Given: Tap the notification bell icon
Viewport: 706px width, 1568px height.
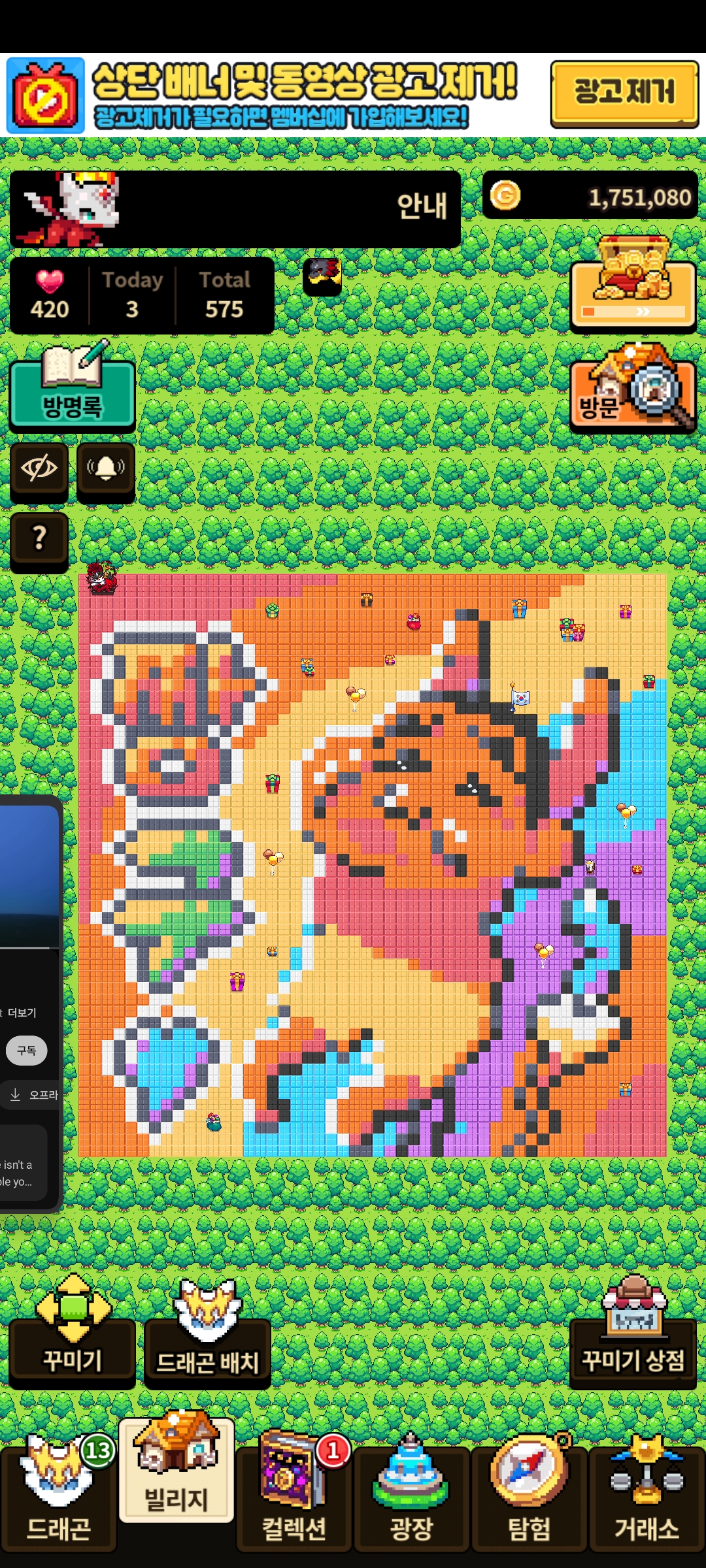Looking at the screenshot, I should 106,468.
